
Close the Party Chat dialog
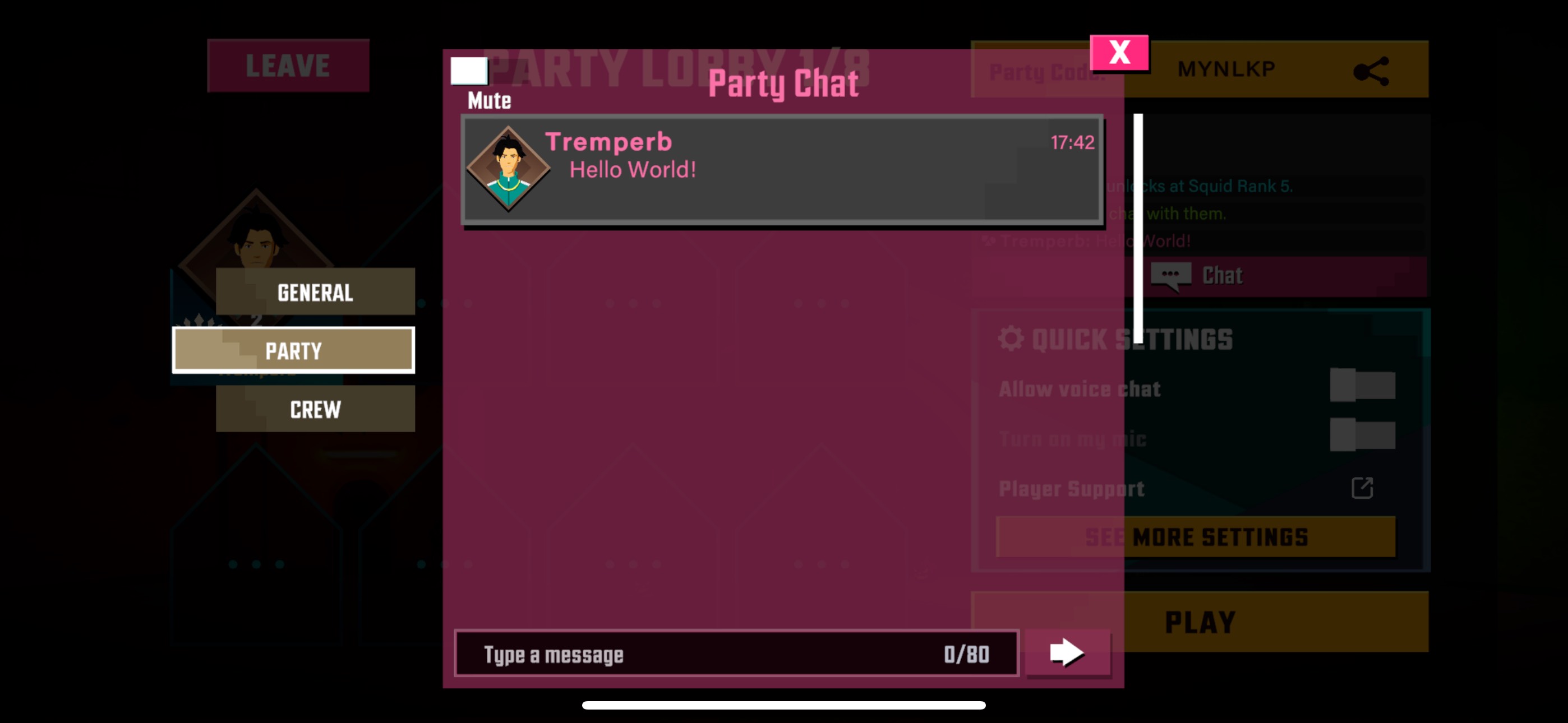(x=1119, y=53)
